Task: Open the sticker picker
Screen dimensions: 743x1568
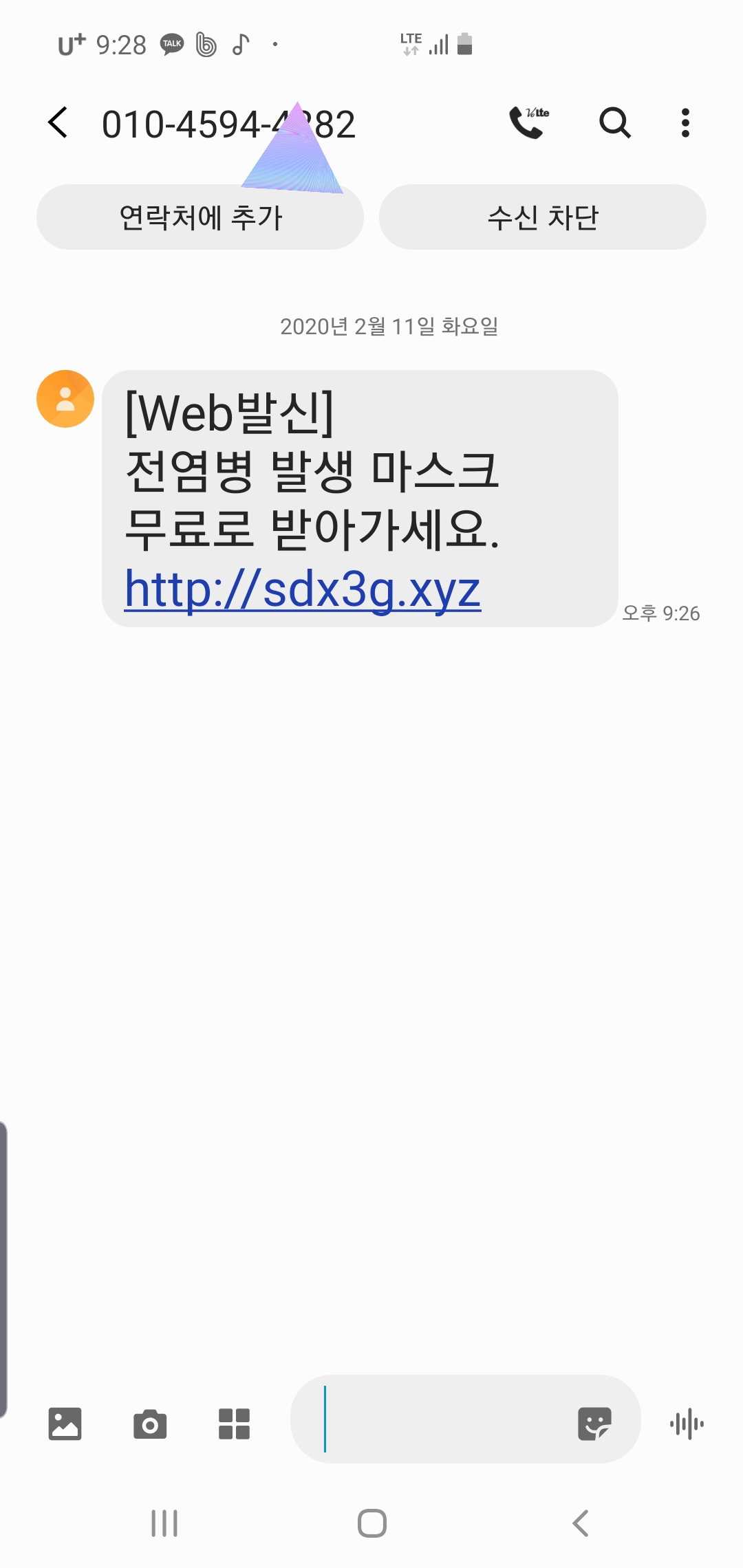Action: (x=594, y=1424)
